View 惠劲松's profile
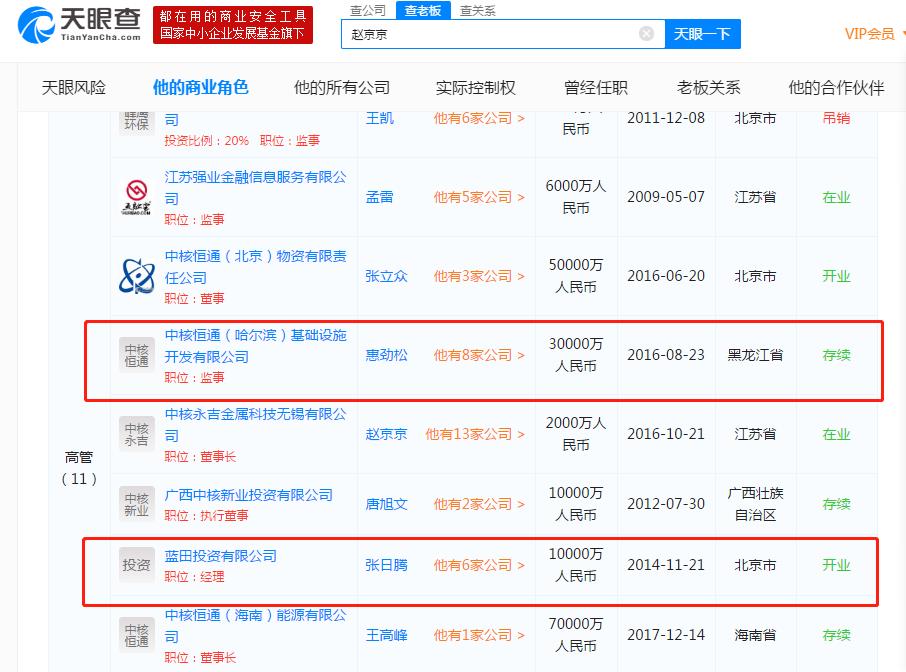Image resolution: width=906 pixels, height=672 pixels. point(386,355)
